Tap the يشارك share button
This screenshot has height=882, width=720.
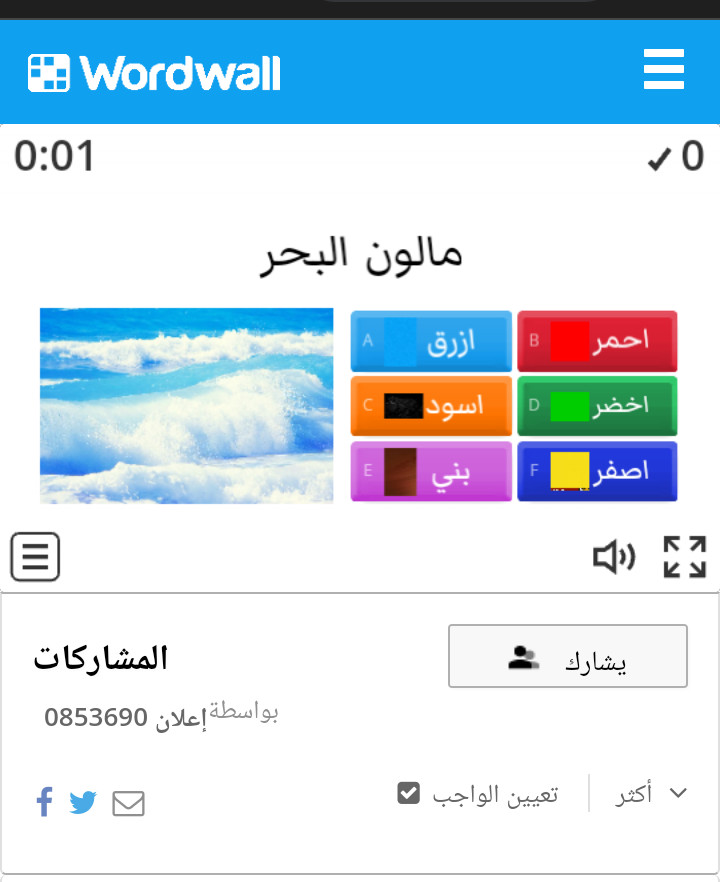(567, 657)
